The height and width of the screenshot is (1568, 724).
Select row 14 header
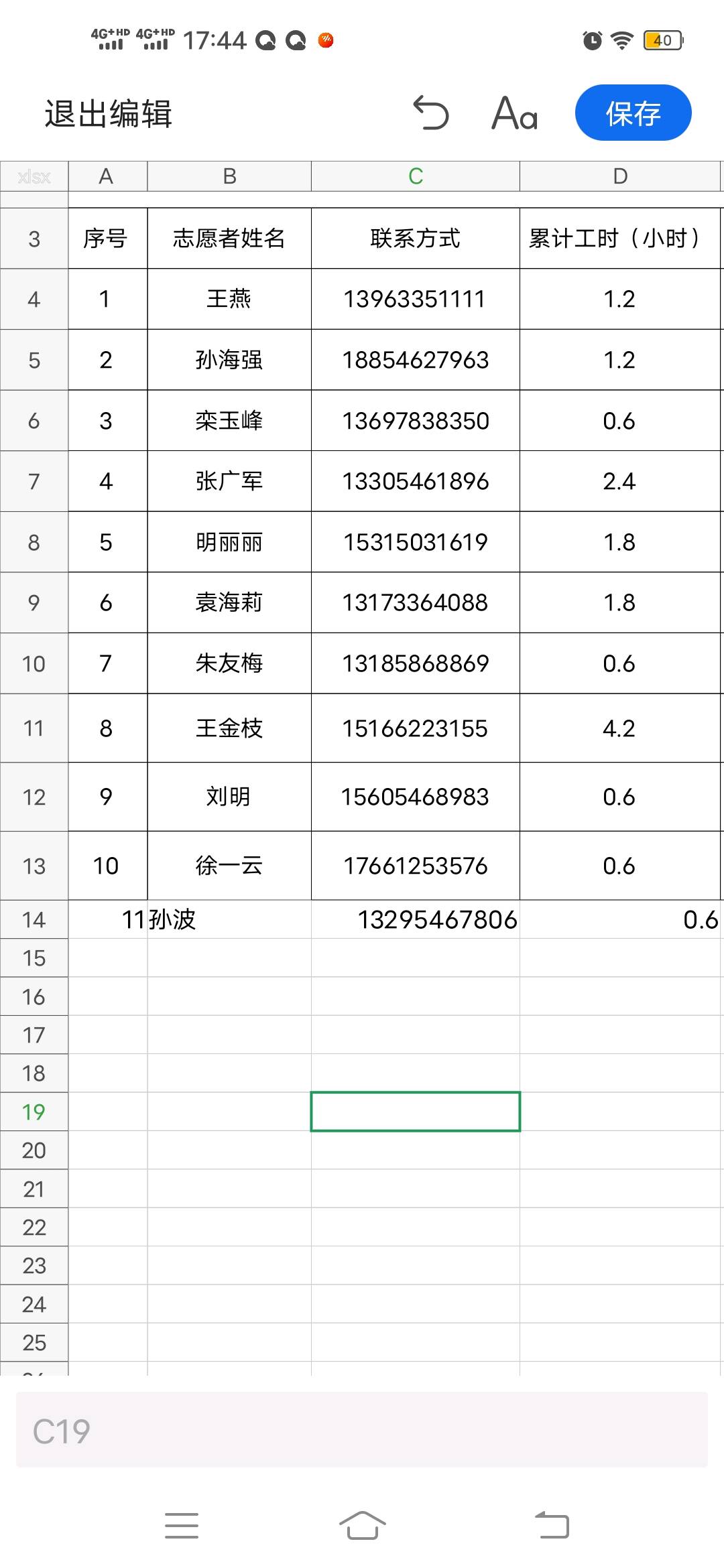34,919
